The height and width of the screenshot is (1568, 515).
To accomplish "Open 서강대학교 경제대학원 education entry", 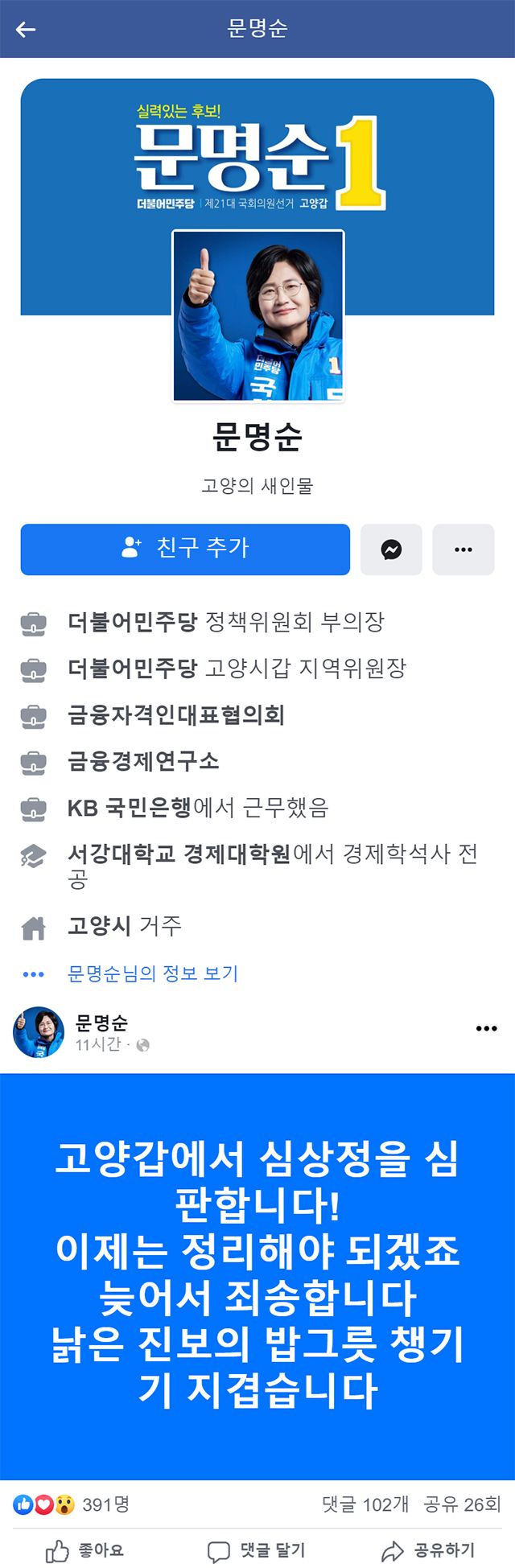I will click(179, 854).
